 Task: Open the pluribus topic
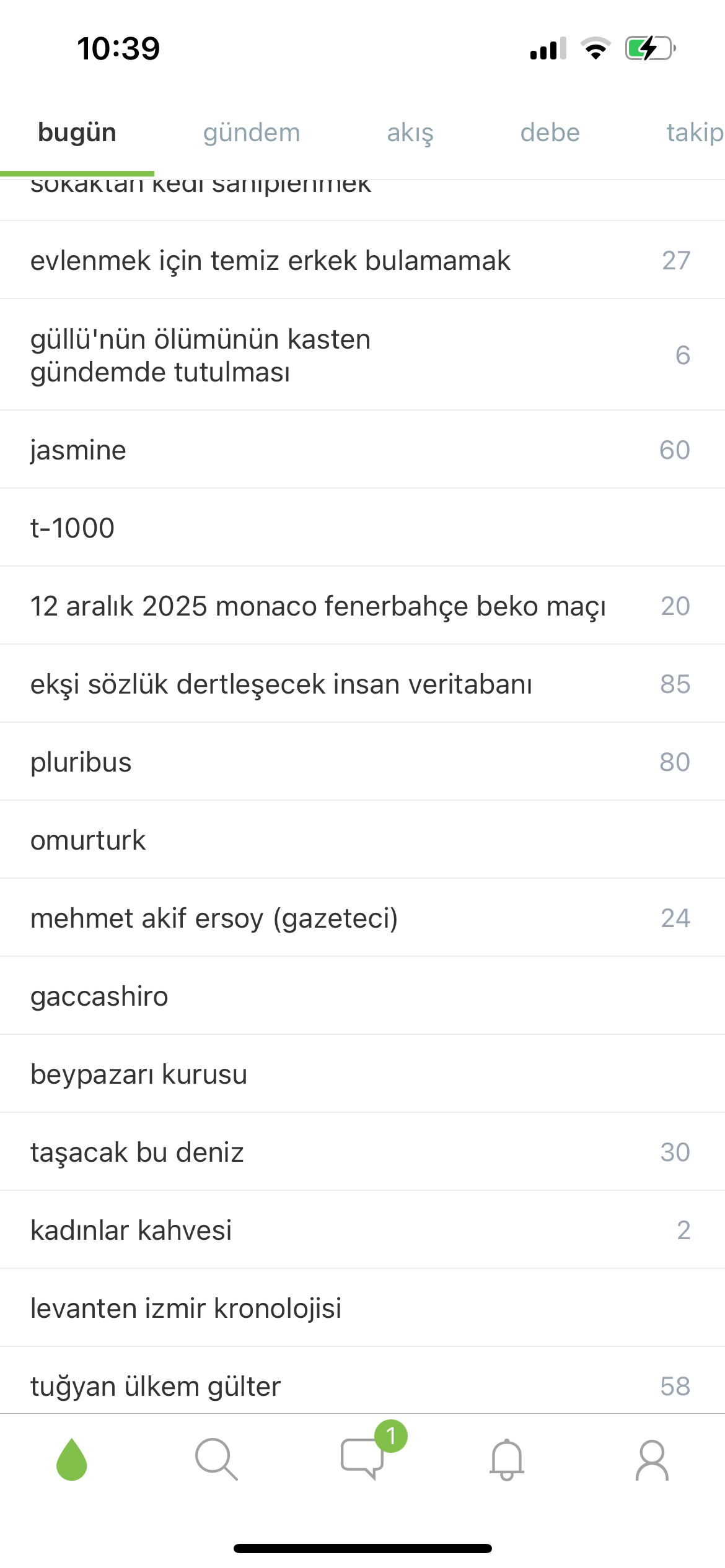coord(362,762)
